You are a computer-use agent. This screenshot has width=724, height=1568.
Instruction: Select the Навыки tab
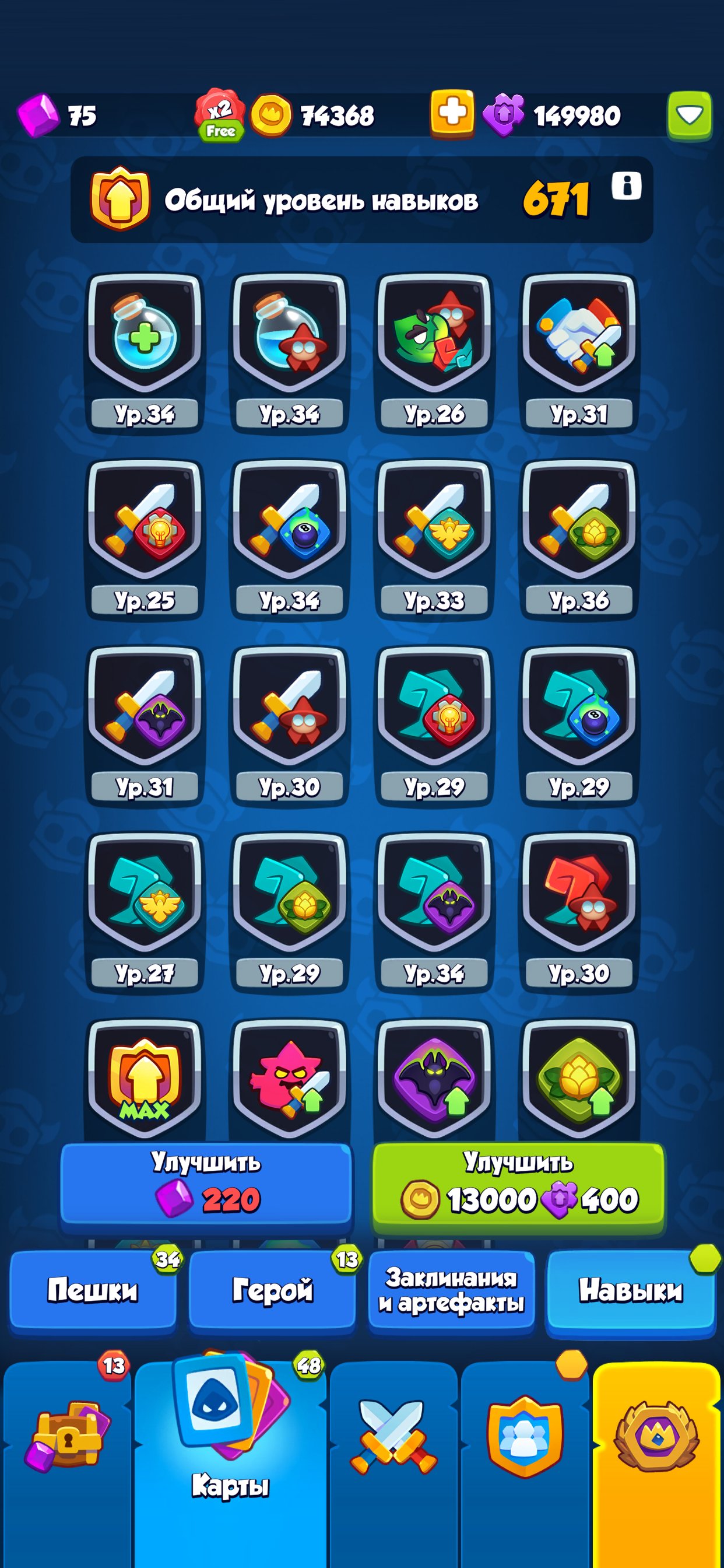(x=630, y=1290)
